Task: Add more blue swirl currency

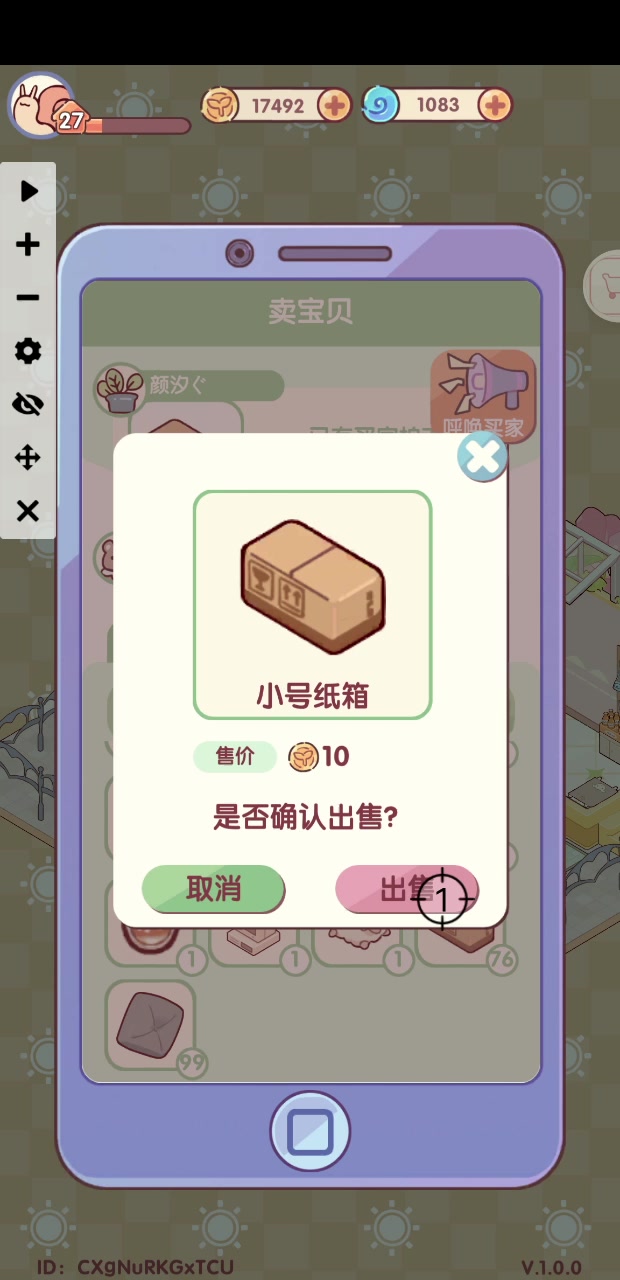Action: click(494, 105)
